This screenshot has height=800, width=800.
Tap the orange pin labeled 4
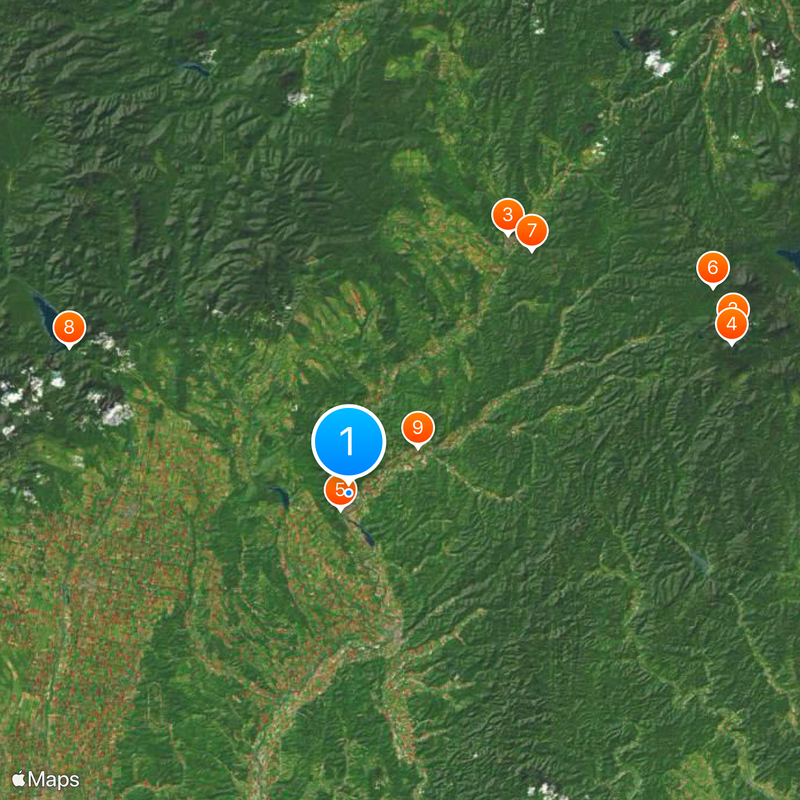point(732,325)
